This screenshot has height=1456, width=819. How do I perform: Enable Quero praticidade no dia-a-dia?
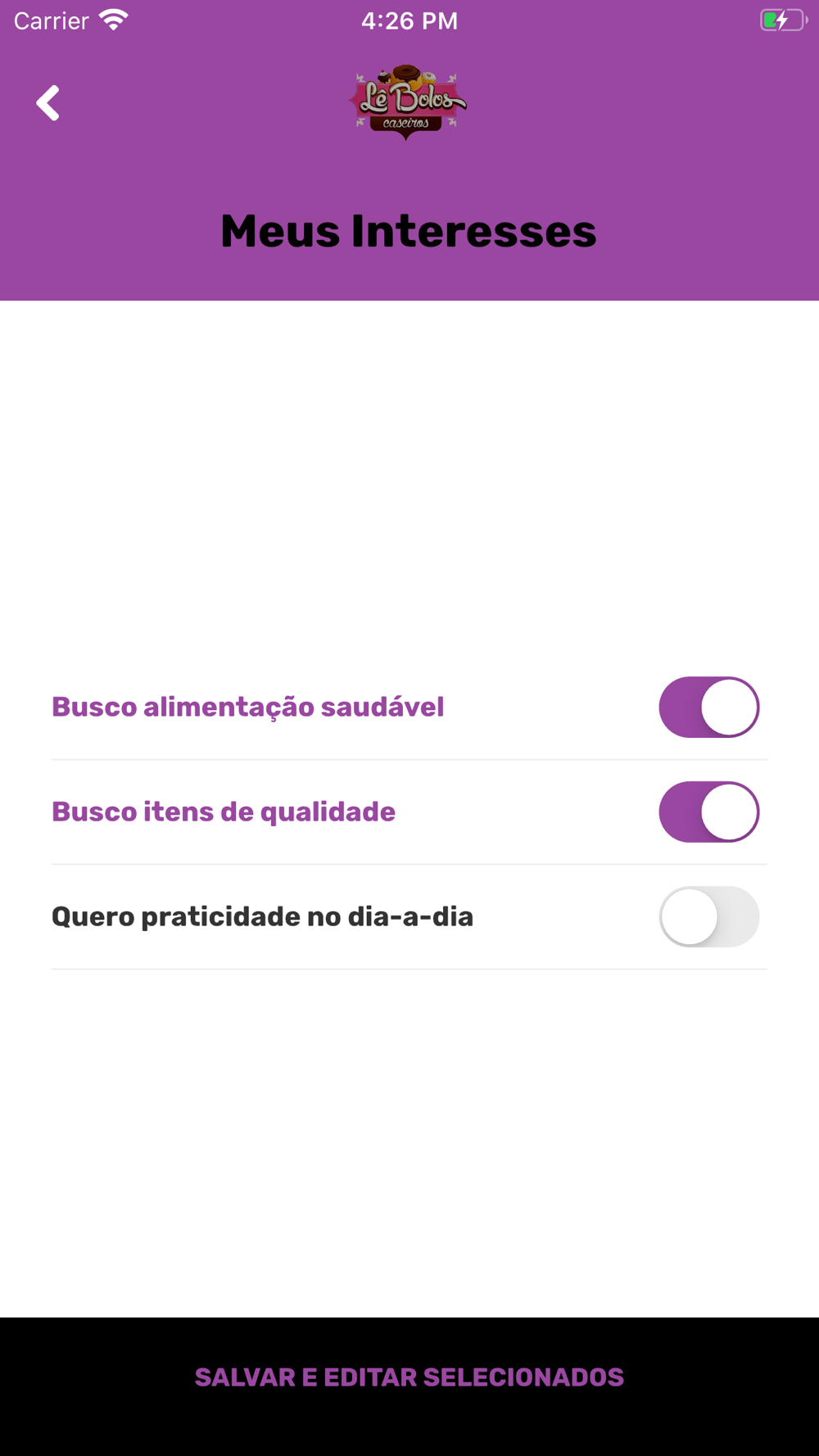pos(709,917)
